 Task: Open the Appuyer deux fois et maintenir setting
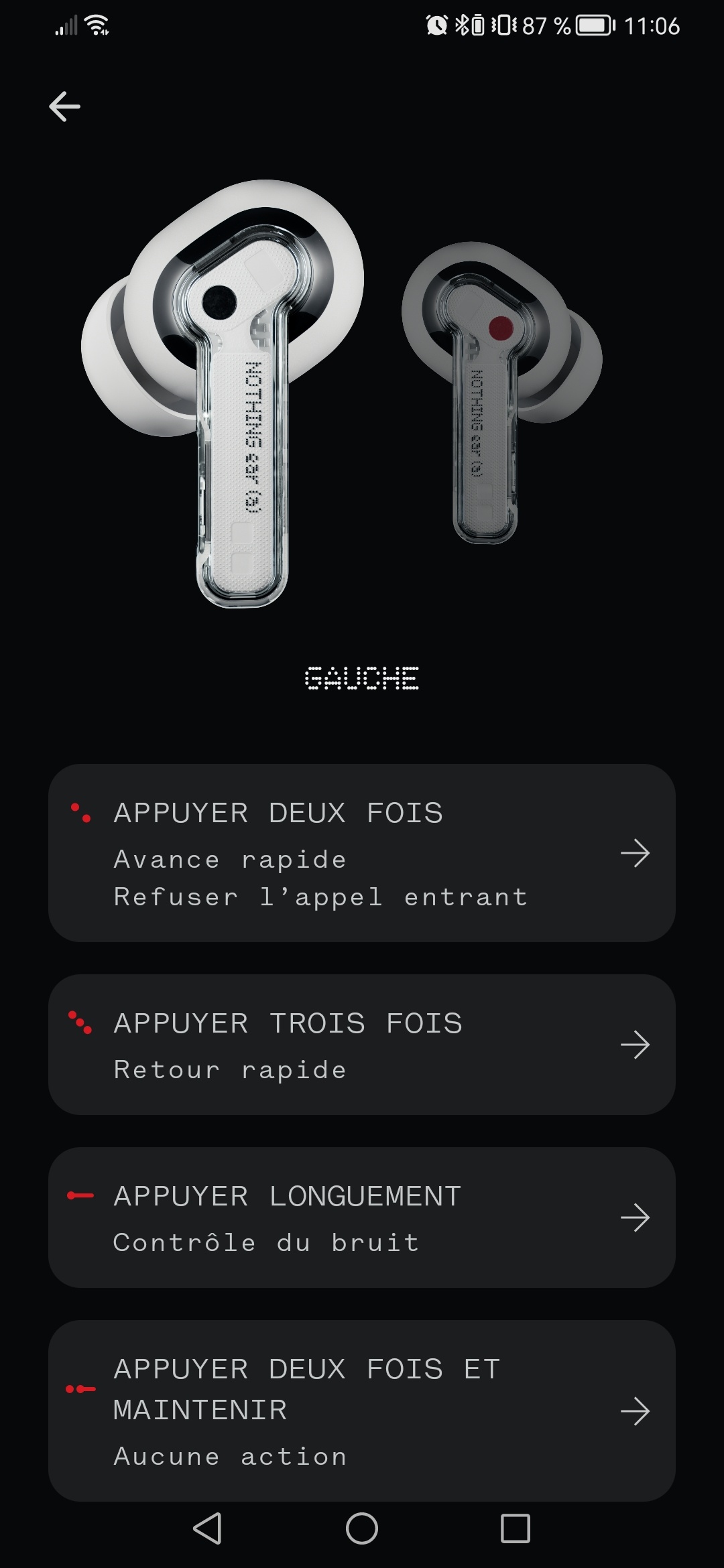coord(361,1411)
